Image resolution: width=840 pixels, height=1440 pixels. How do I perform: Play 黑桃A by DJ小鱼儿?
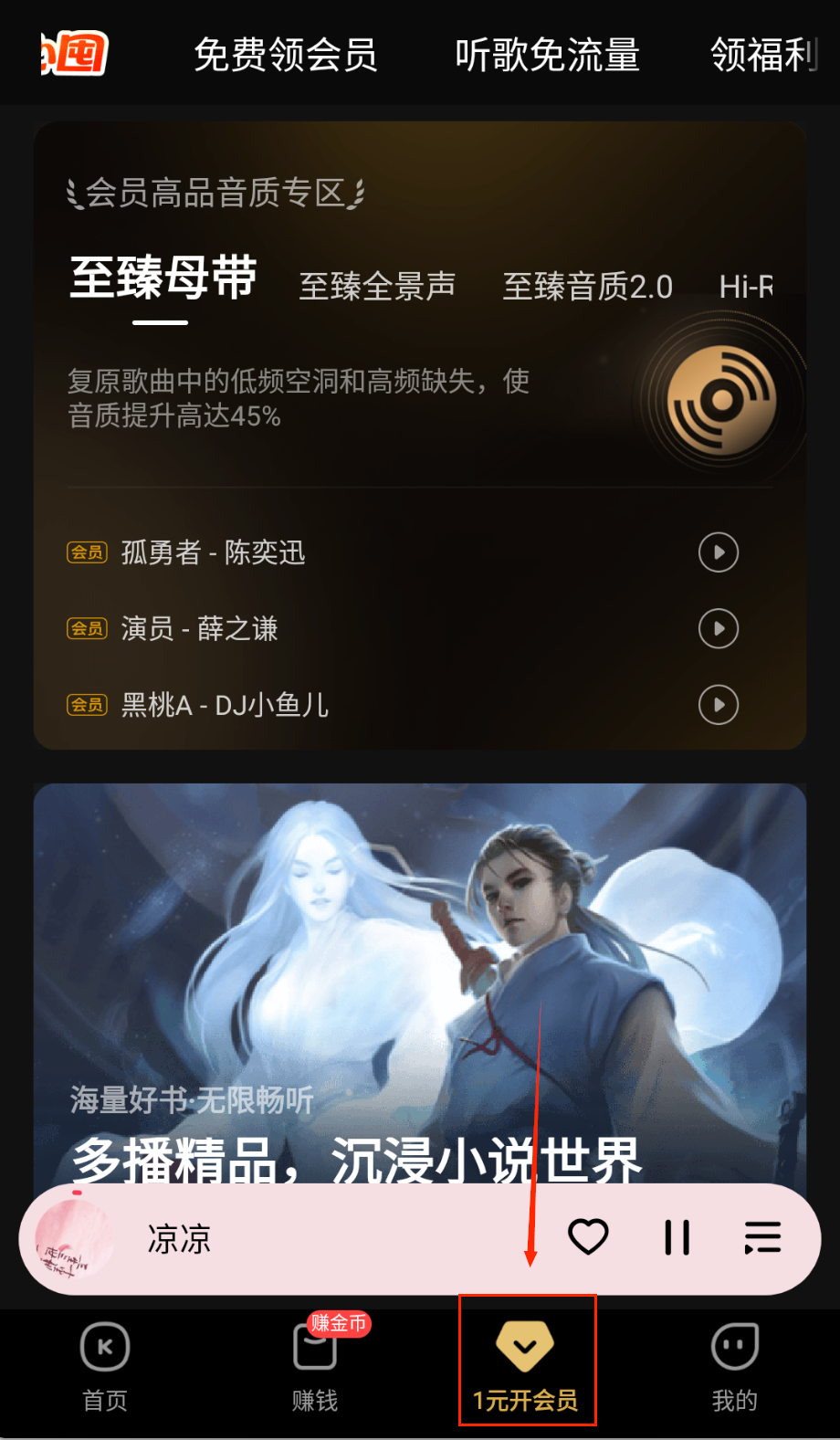point(719,705)
